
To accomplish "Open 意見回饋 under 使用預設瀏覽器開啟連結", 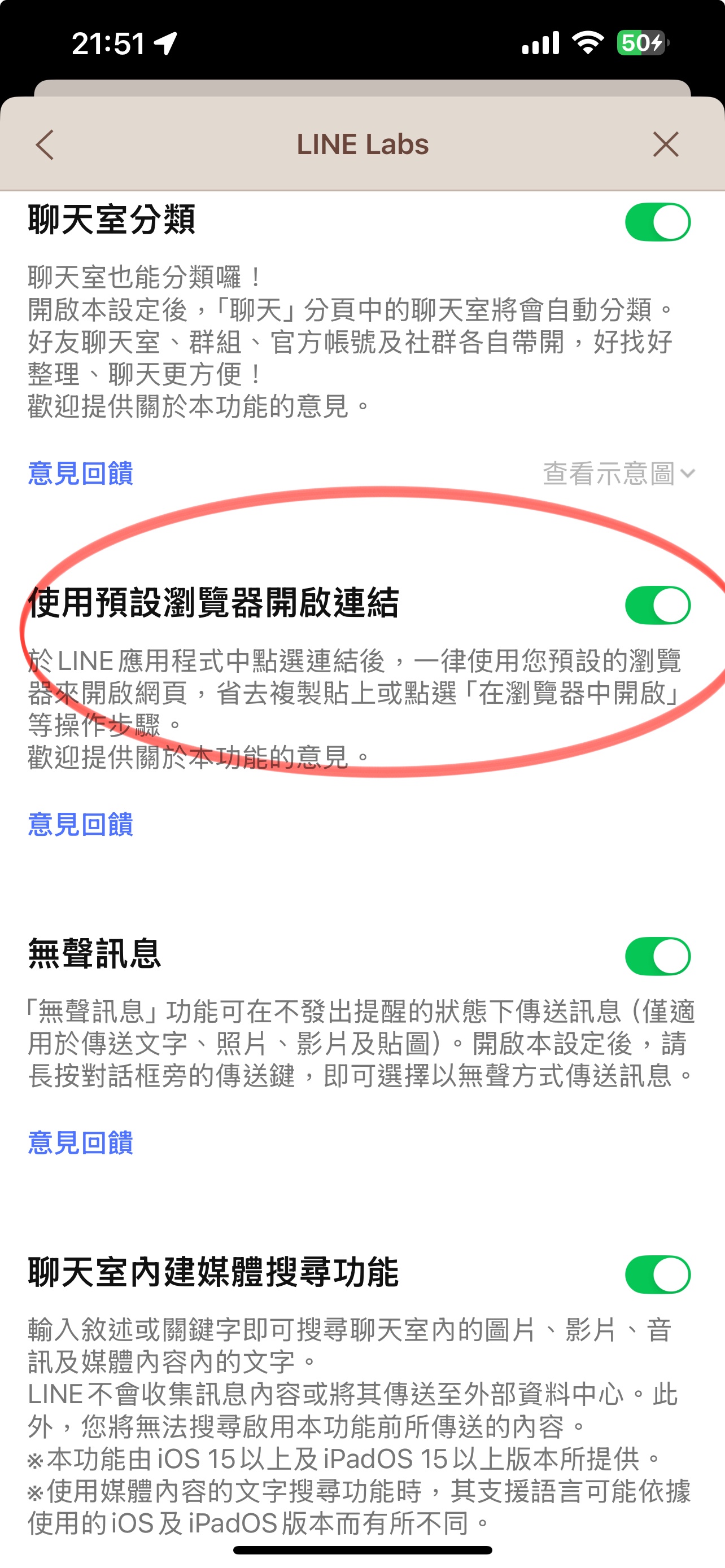I will (80, 825).
